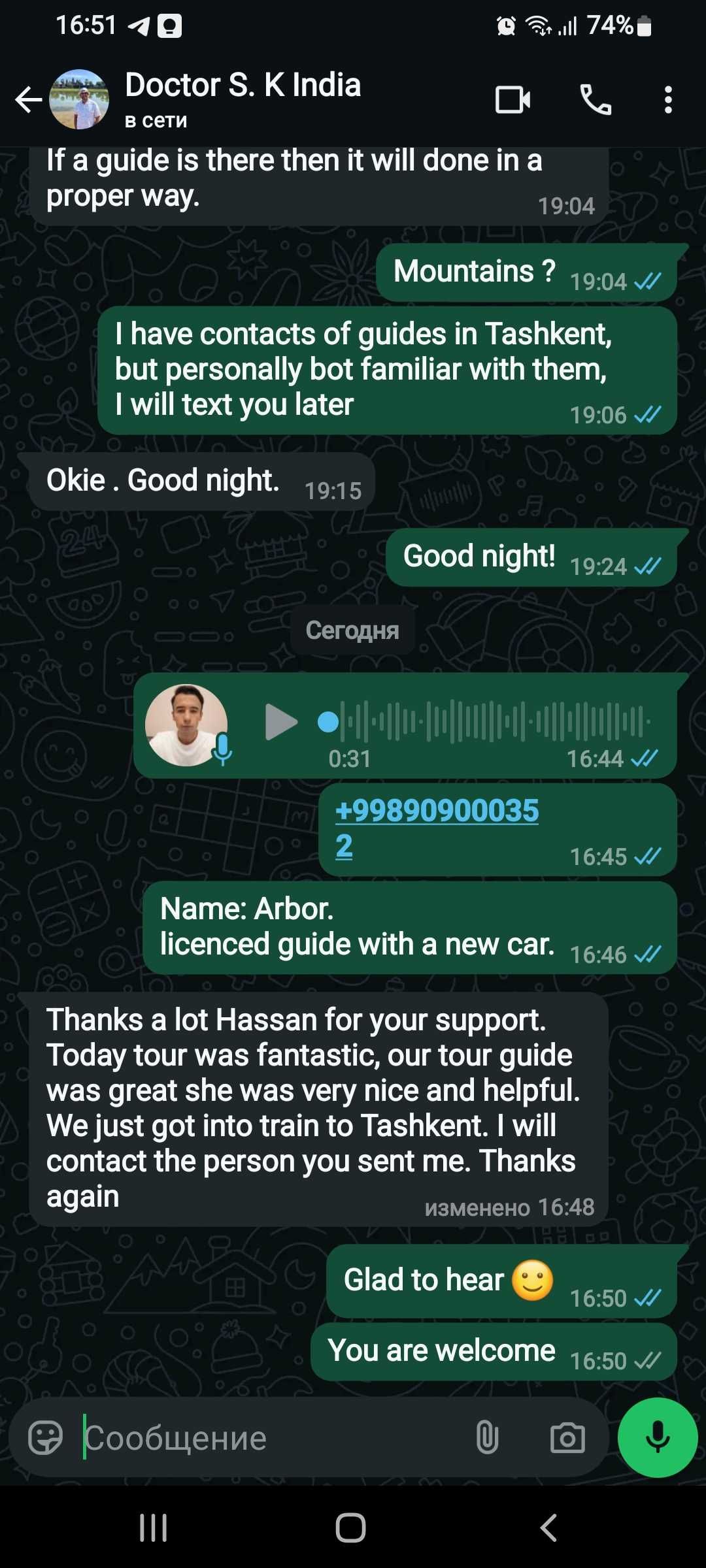
Task: Start a voice call
Action: point(596,100)
